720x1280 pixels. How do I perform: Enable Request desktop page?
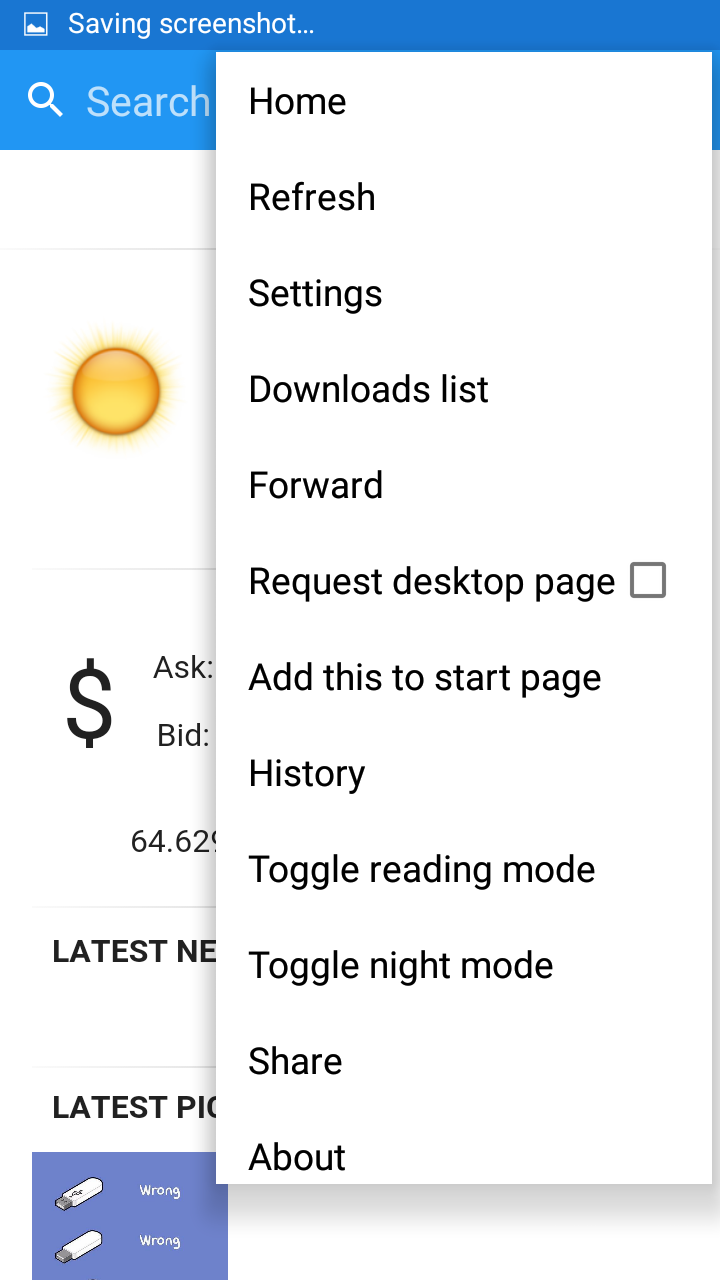click(648, 580)
